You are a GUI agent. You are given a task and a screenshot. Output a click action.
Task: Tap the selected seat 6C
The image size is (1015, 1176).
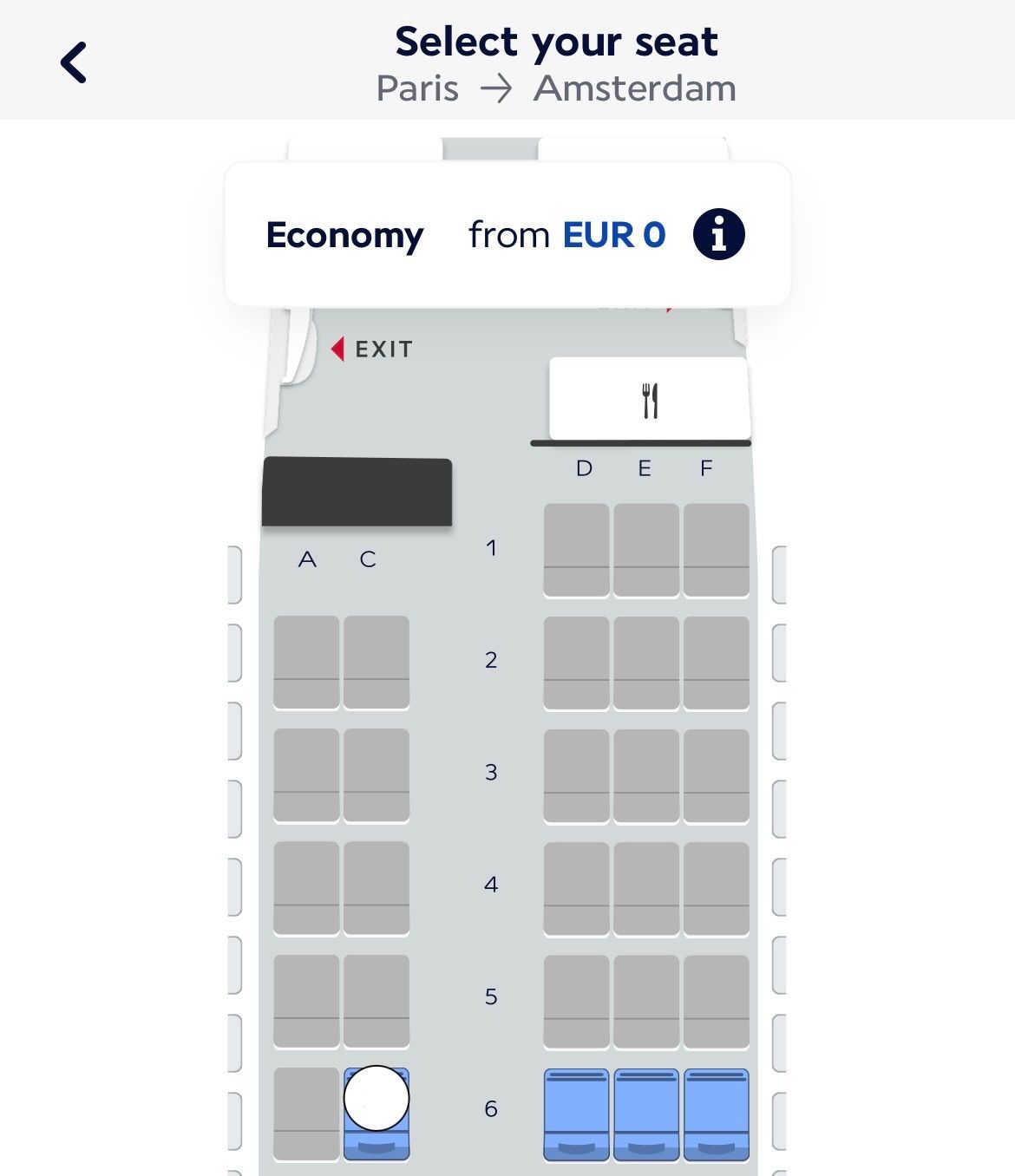click(x=377, y=1114)
